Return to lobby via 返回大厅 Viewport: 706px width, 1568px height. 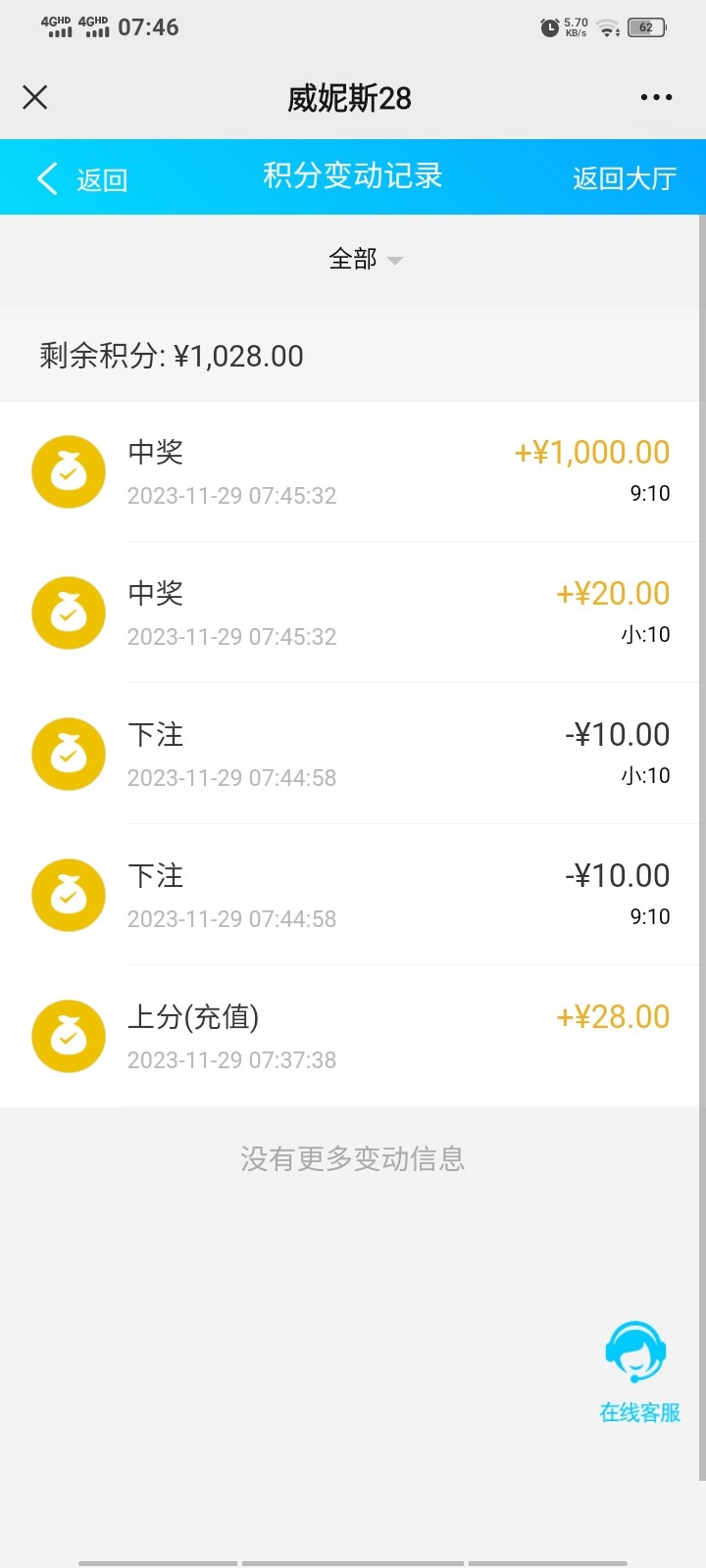point(625,178)
